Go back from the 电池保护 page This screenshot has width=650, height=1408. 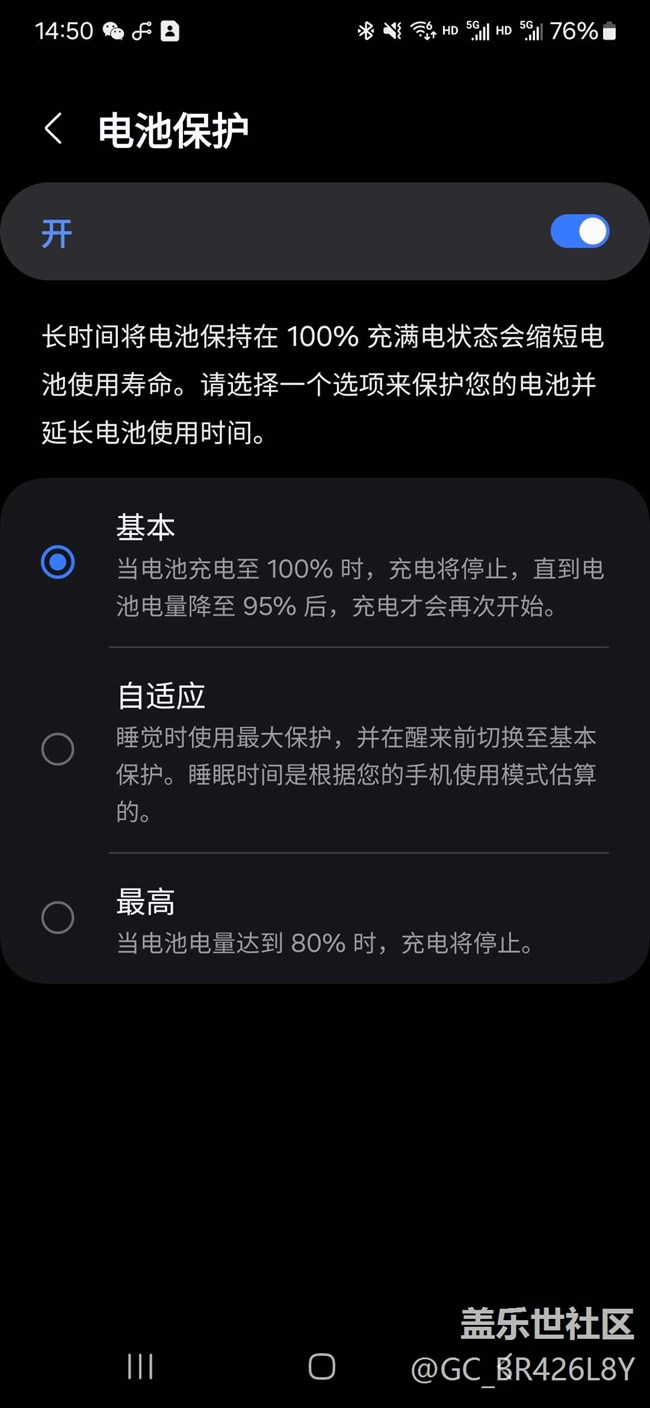(54, 129)
